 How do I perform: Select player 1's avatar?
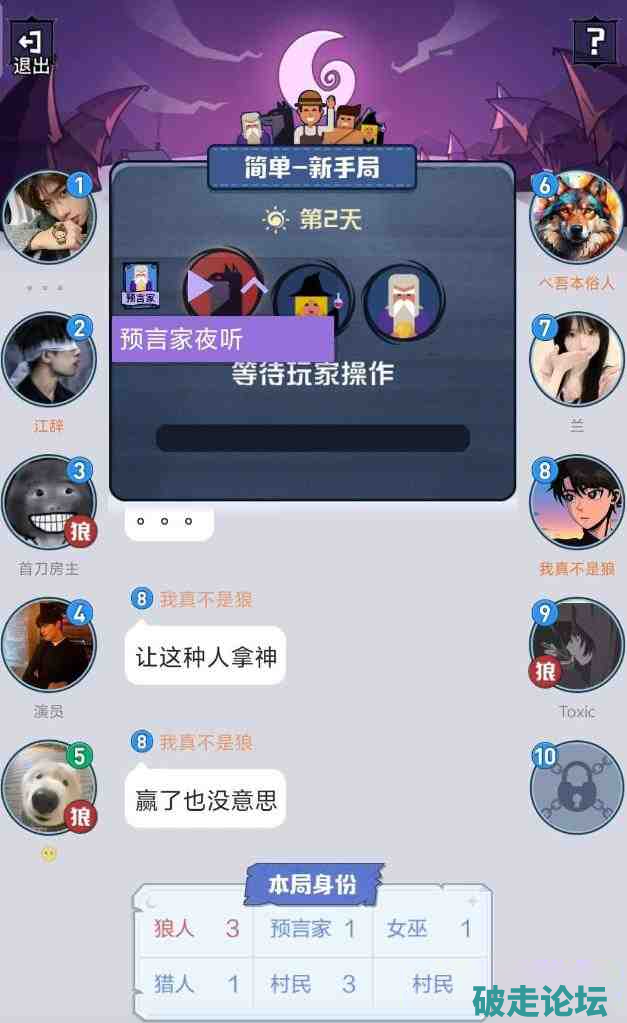(x=49, y=217)
